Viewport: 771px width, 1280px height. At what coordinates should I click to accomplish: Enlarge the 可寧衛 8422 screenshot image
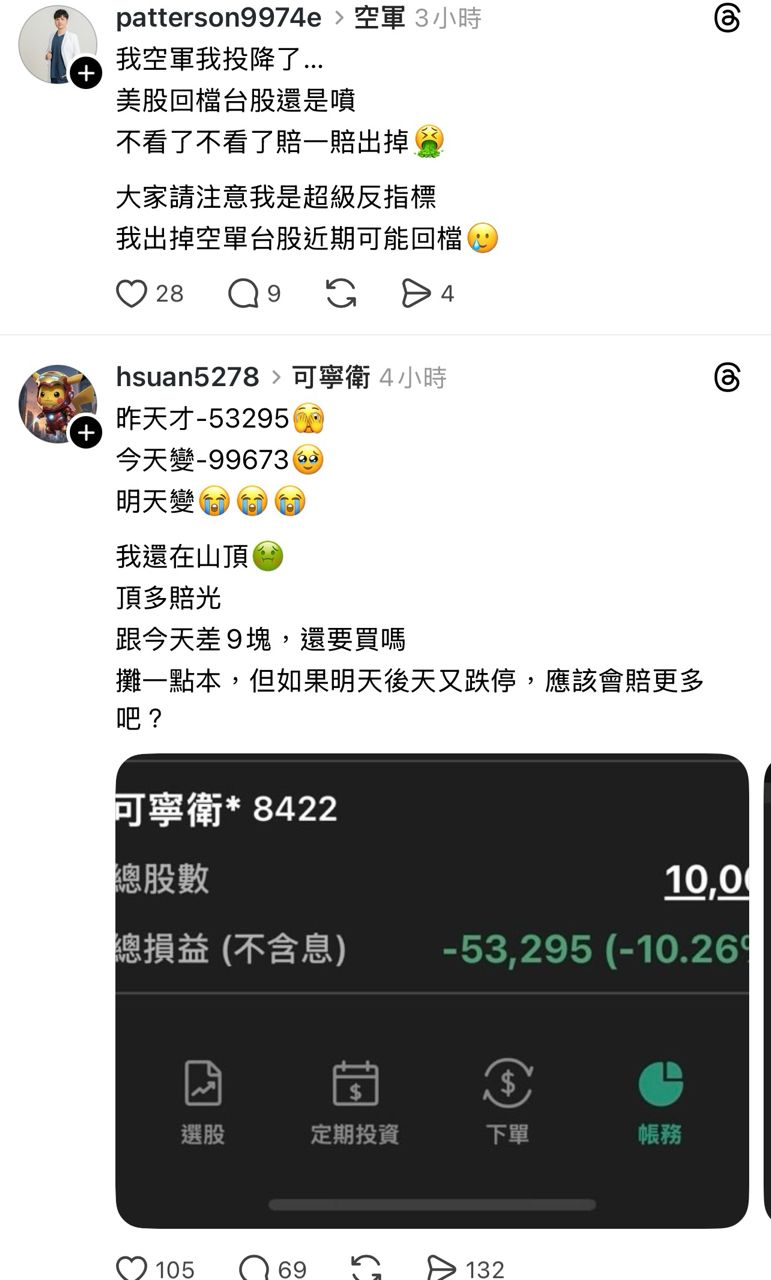point(432,990)
